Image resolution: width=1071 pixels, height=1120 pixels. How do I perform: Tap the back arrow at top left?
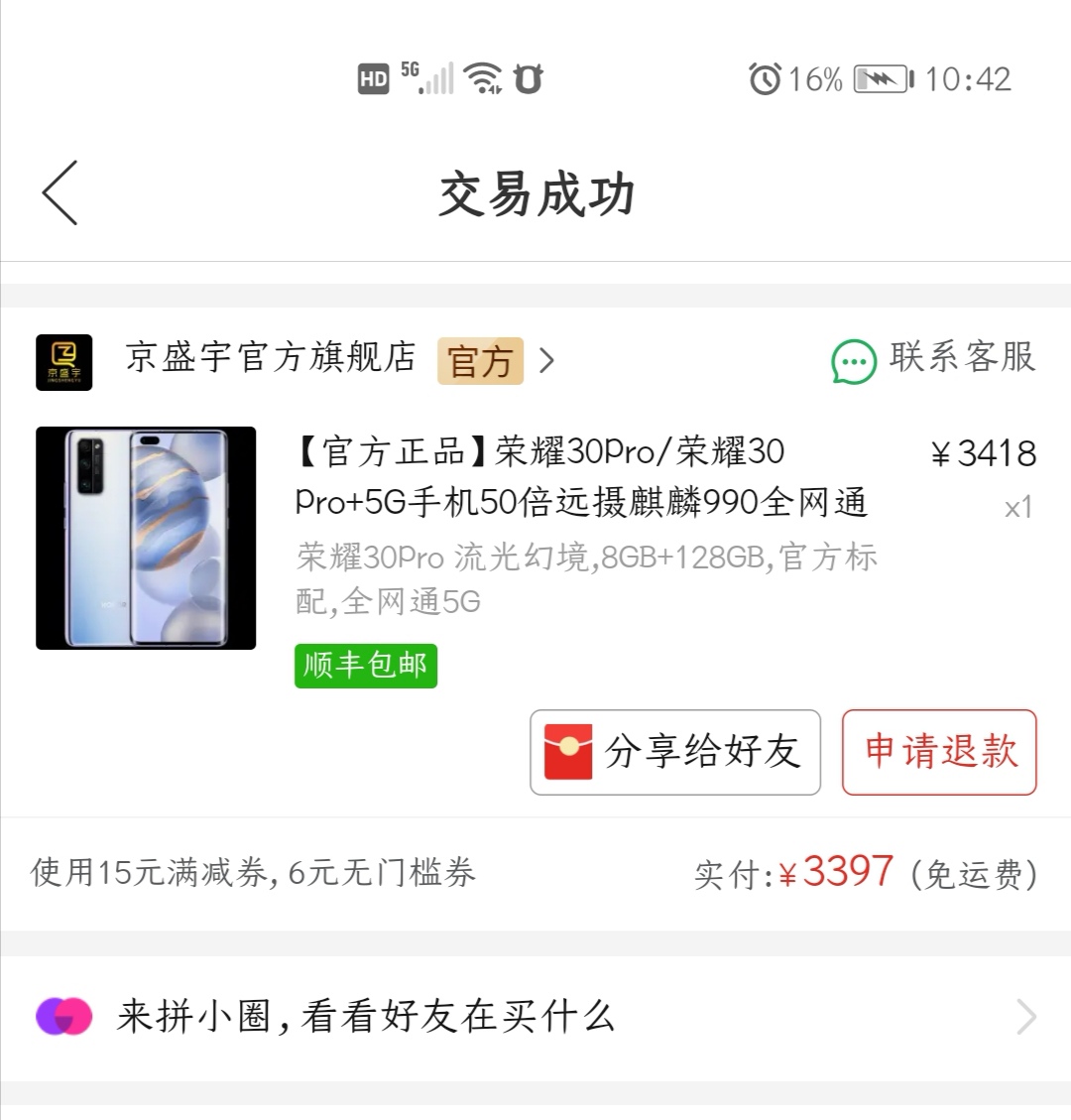pyautogui.click(x=59, y=194)
